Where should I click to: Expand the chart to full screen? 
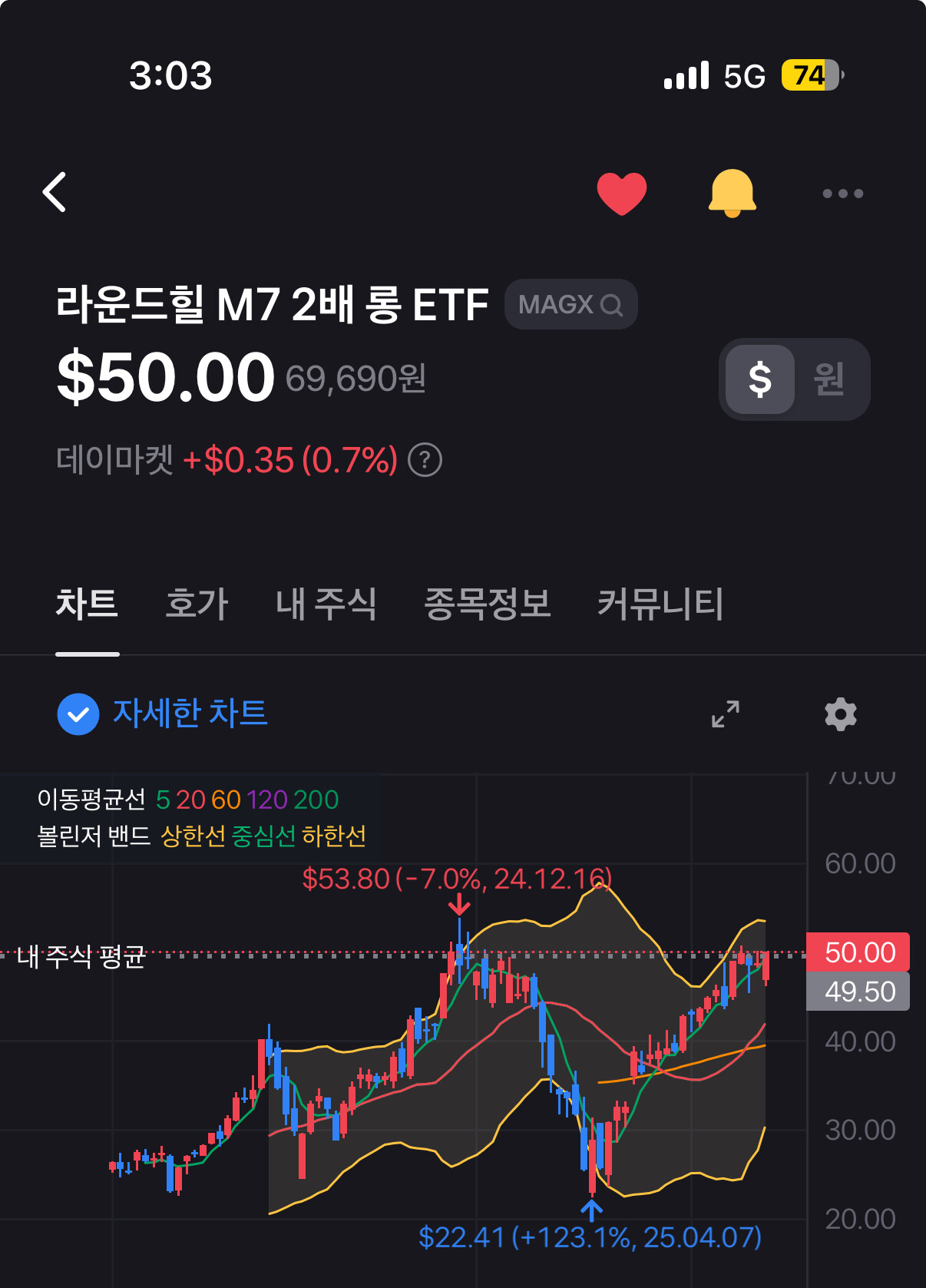(725, 714)
